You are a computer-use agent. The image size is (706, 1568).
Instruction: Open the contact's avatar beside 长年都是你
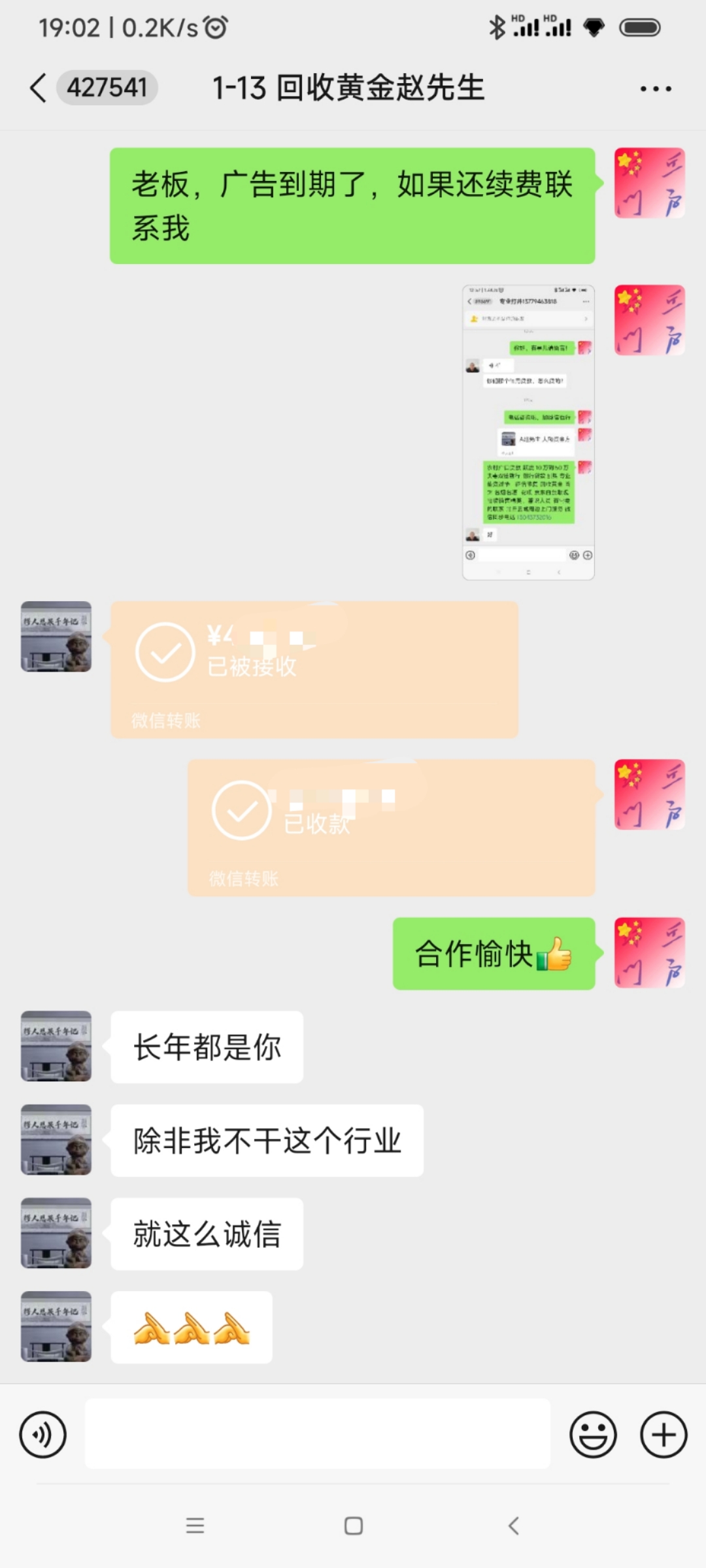click(x=56, y=1046)
